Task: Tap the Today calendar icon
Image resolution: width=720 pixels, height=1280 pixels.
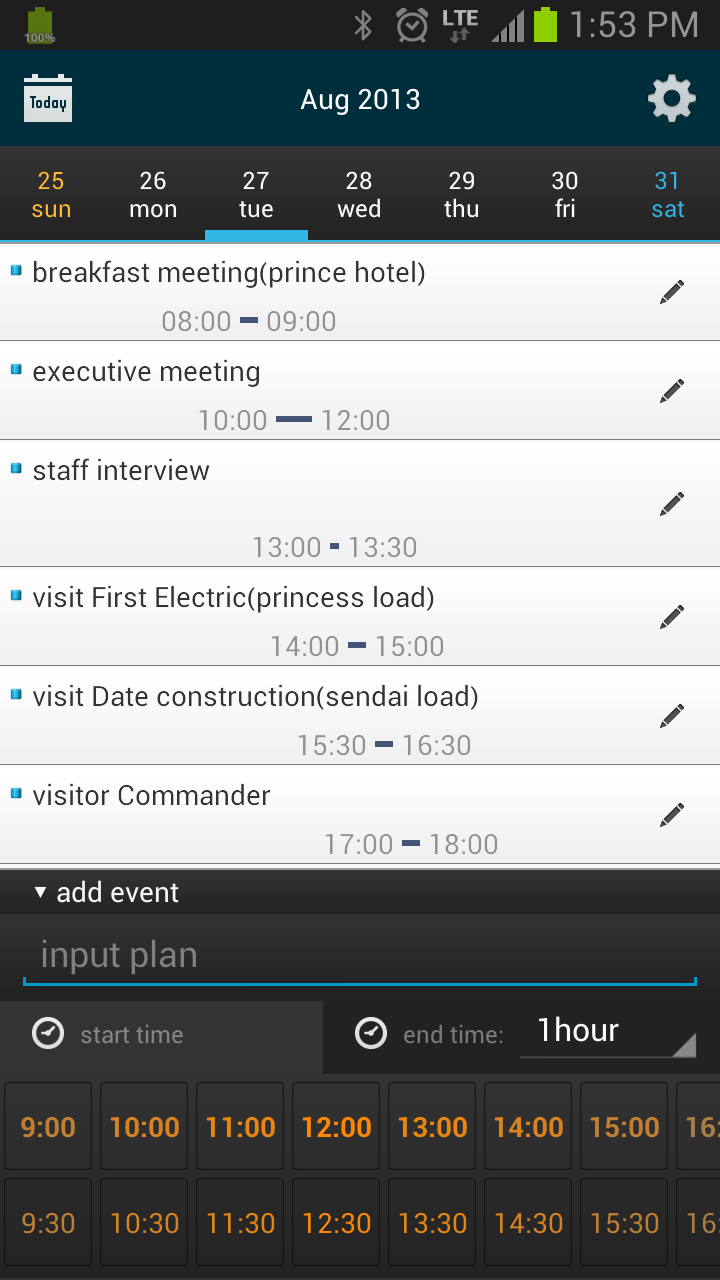Action: tap(47, 98)
